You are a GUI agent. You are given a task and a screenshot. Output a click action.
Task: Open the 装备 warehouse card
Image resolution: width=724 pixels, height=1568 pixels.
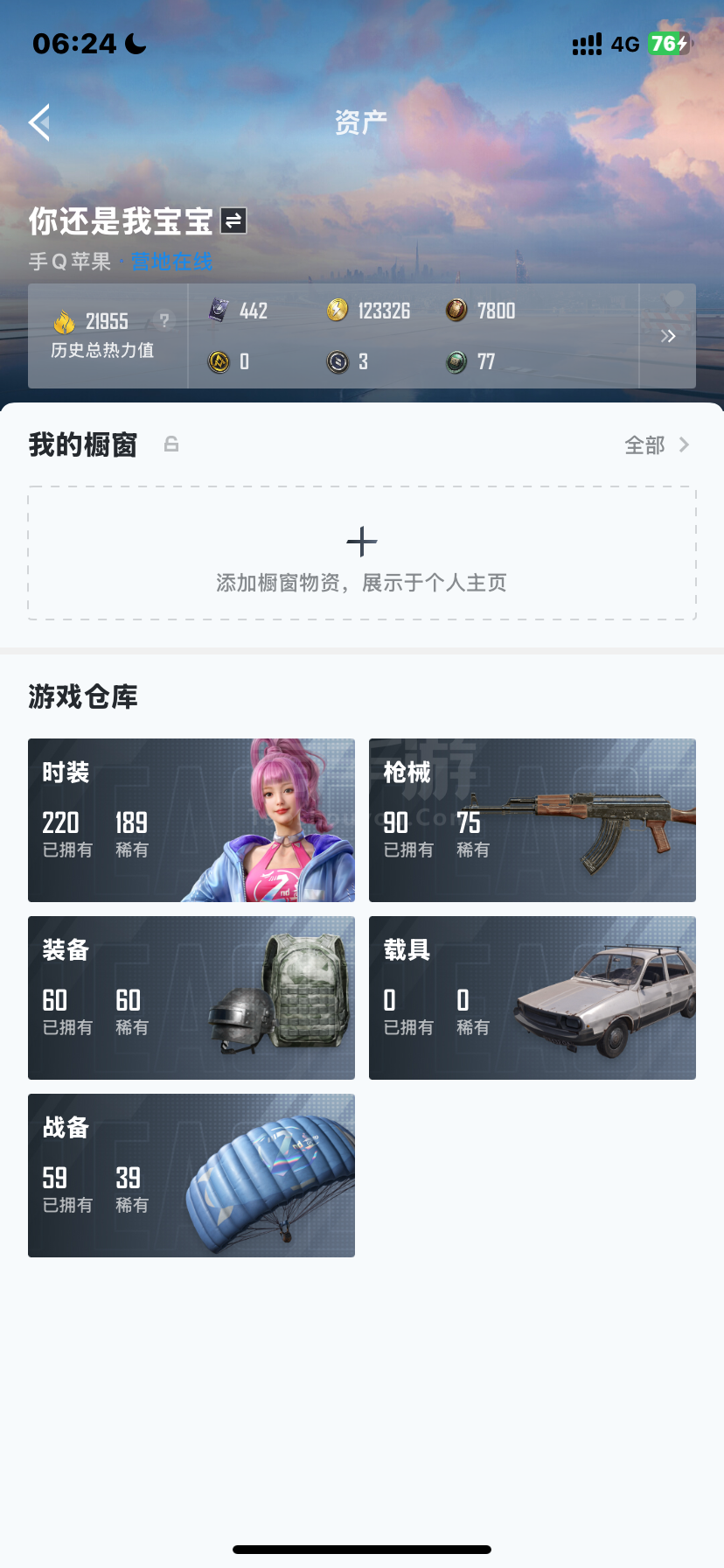pos(191,997)
